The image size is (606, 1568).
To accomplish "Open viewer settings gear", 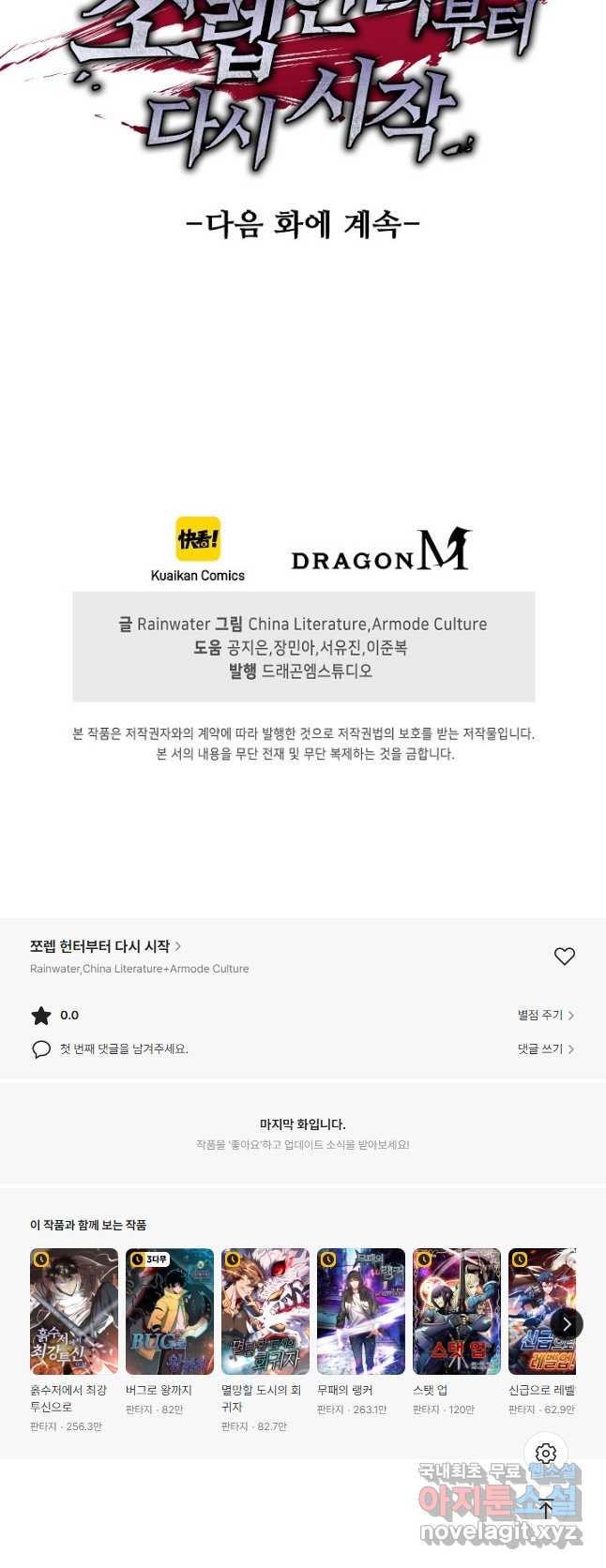I will tap(546, 1453).
